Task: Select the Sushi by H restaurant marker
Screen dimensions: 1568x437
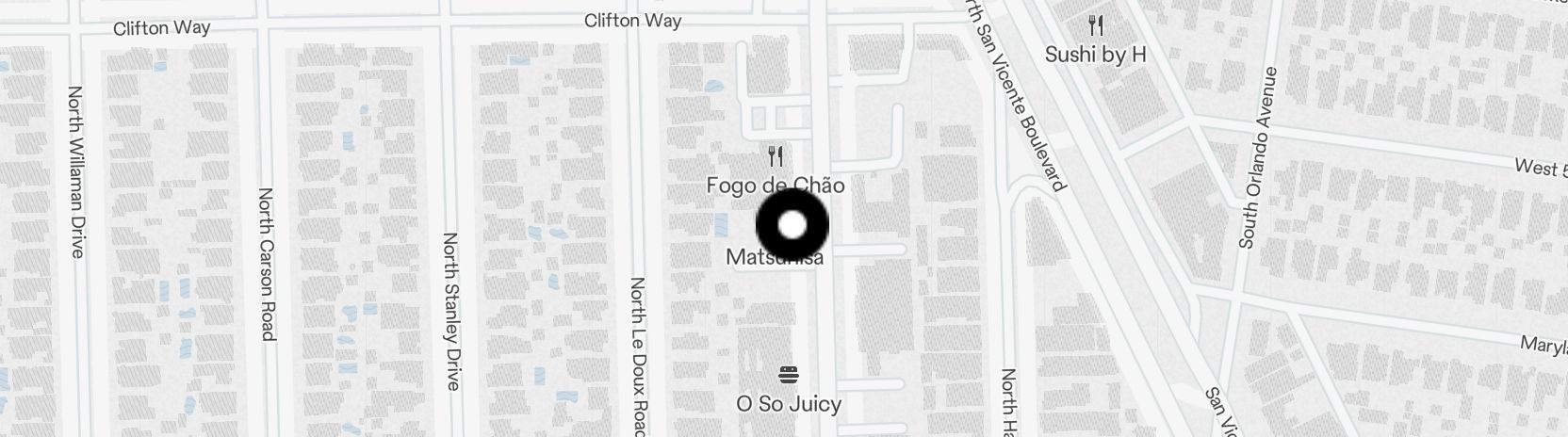Action: pos(1095,25)
